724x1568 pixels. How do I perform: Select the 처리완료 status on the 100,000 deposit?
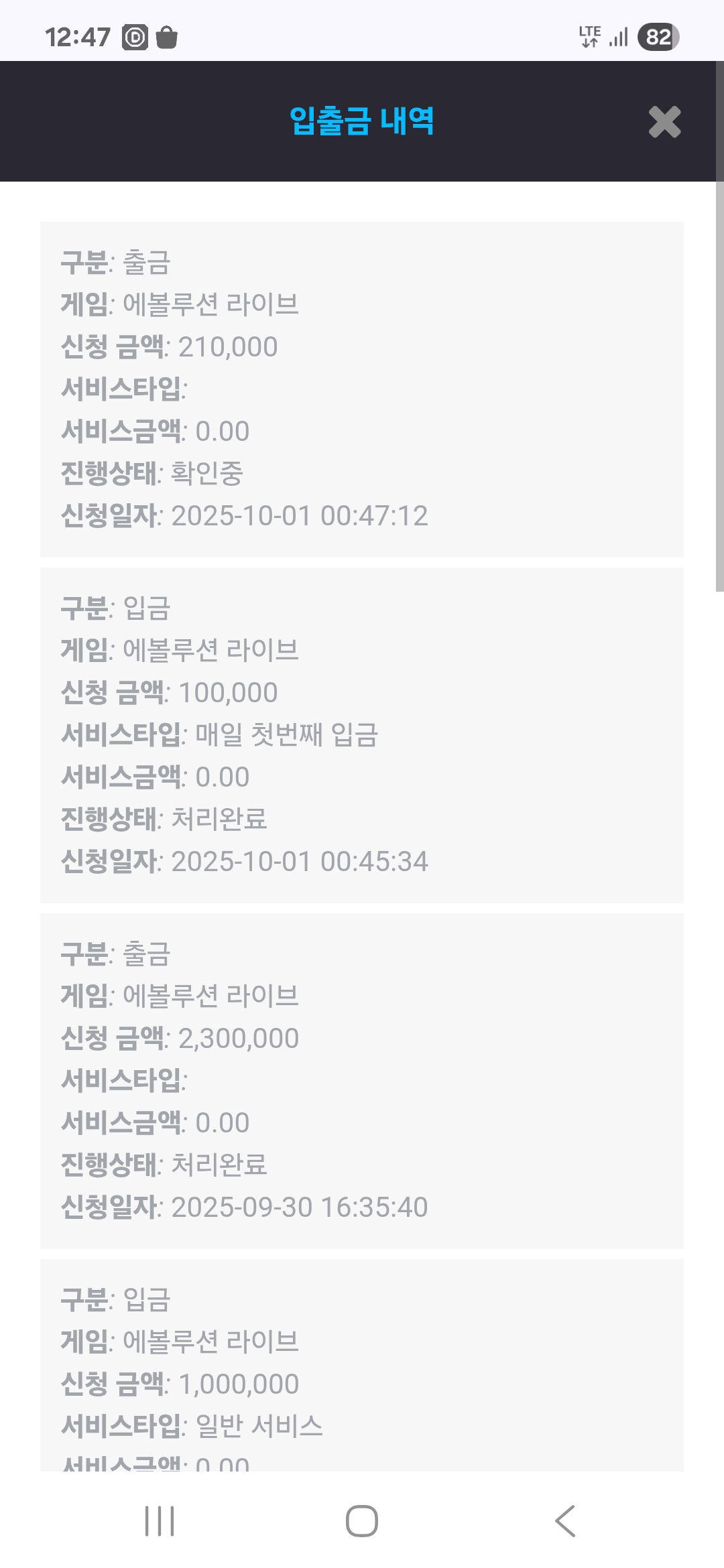(x=223, y=819)
